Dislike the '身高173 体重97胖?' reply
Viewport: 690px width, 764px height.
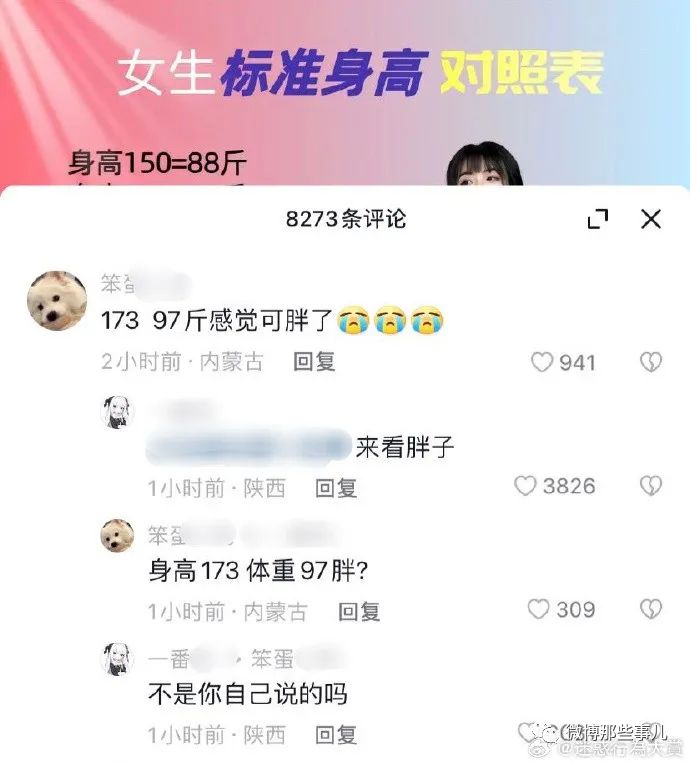tap(651, 609)
